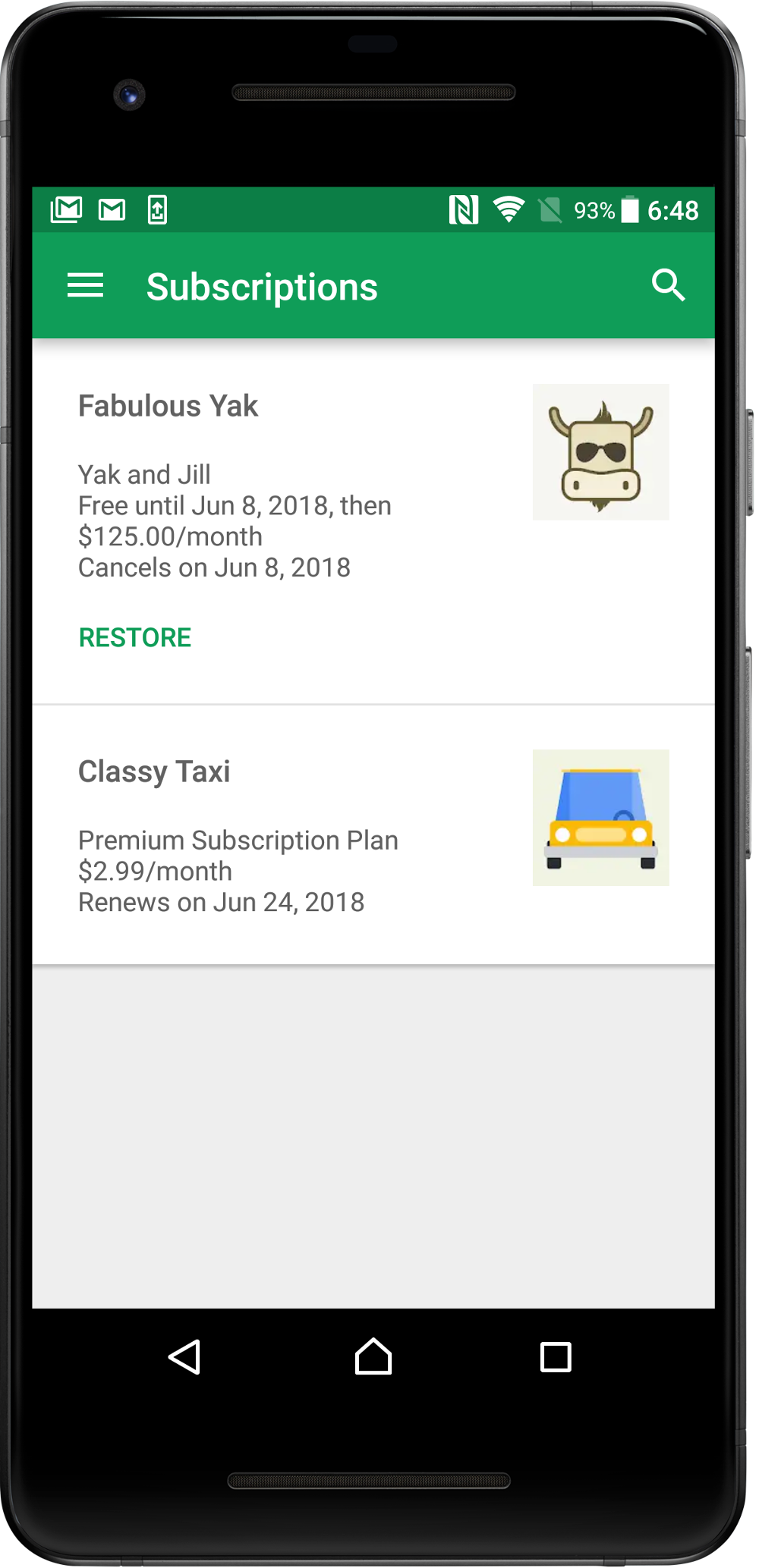Open the navigation drawer menu
759x1568 pixels.
pyautogui.click(x=85, y=286)
